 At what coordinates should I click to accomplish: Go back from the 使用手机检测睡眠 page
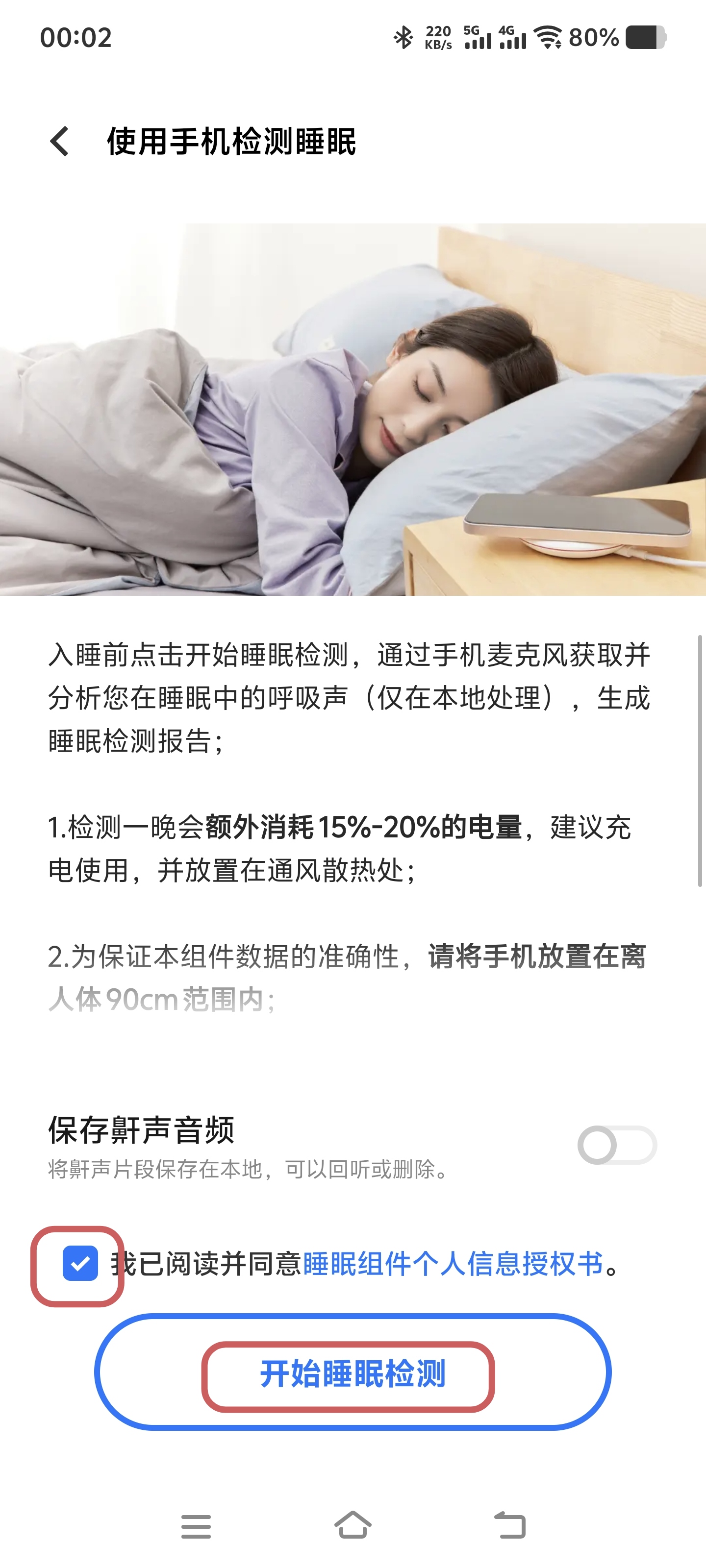pos(60,141)
